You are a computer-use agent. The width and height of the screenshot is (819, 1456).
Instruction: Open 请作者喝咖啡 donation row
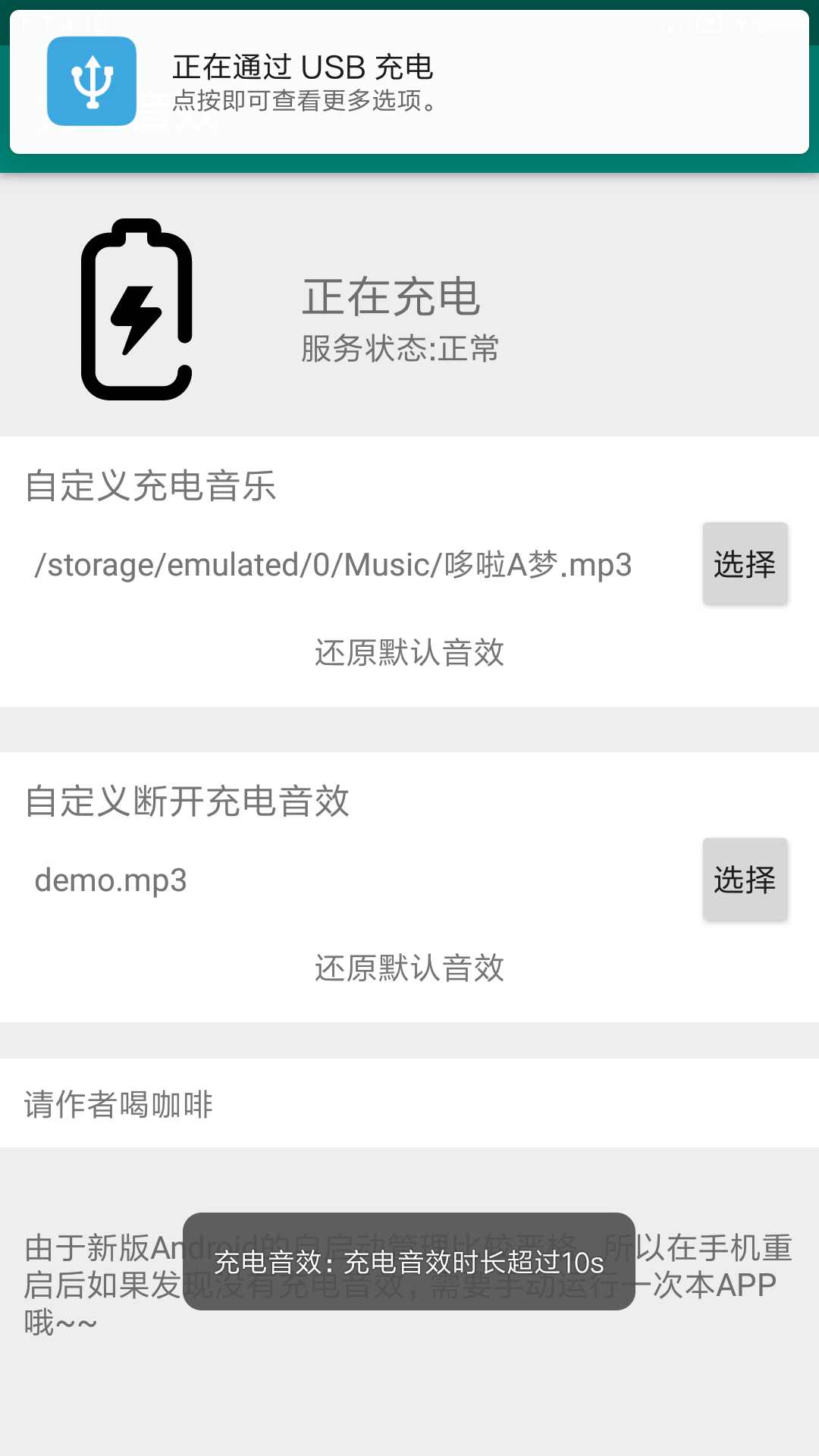coord(409,1103)
